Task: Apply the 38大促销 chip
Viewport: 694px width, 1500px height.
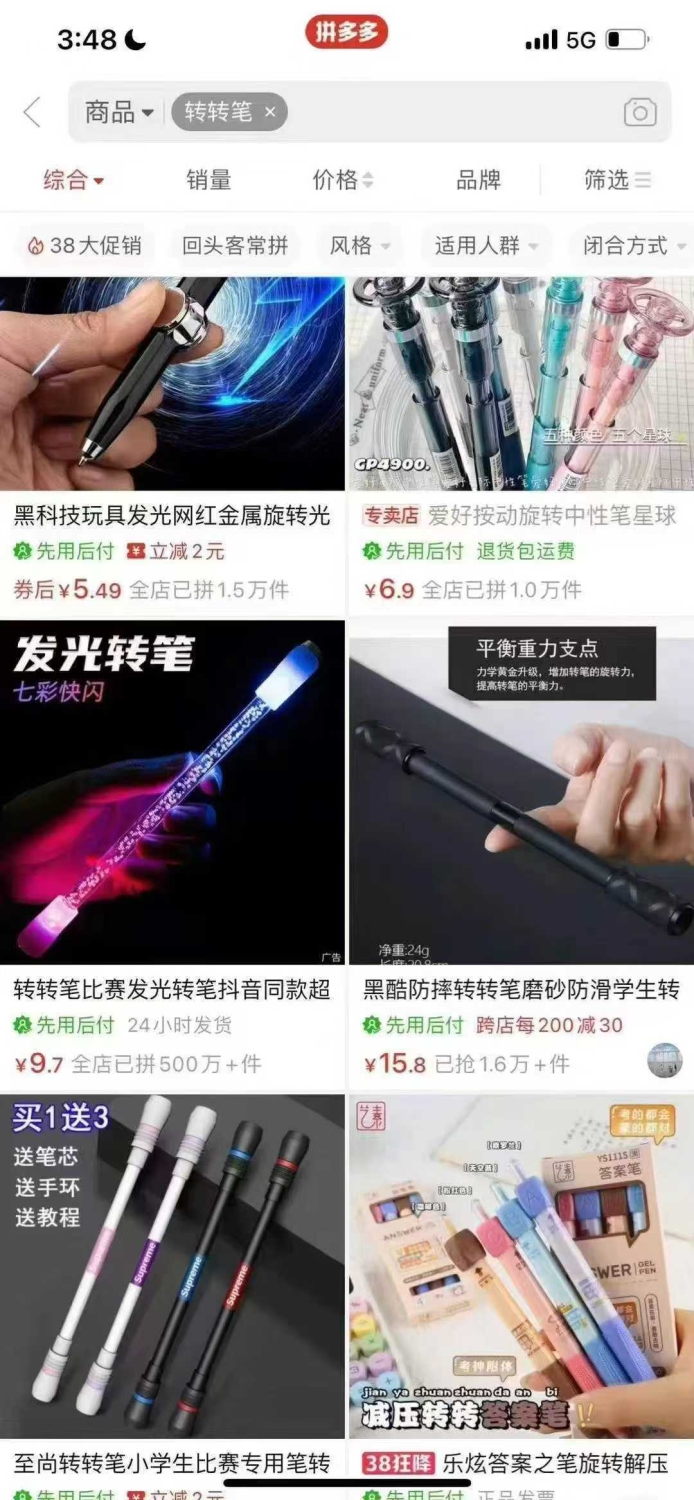Action: (x=84, y=245)
